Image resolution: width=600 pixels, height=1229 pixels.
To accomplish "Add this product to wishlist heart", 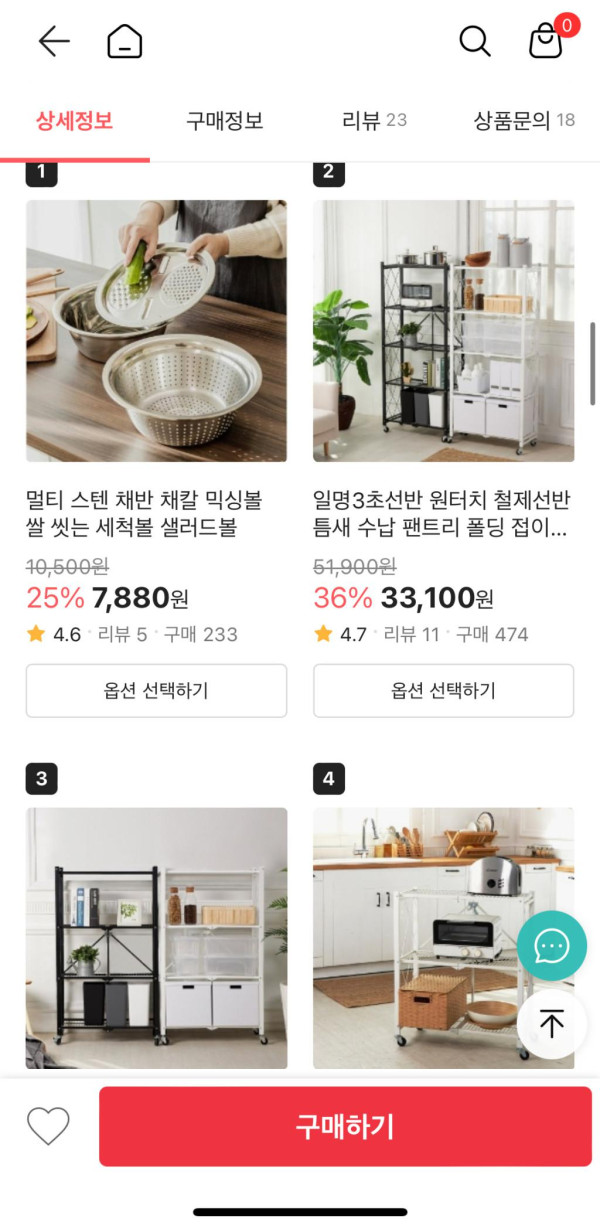I will pyautogui.click(x=48, y=1126).
